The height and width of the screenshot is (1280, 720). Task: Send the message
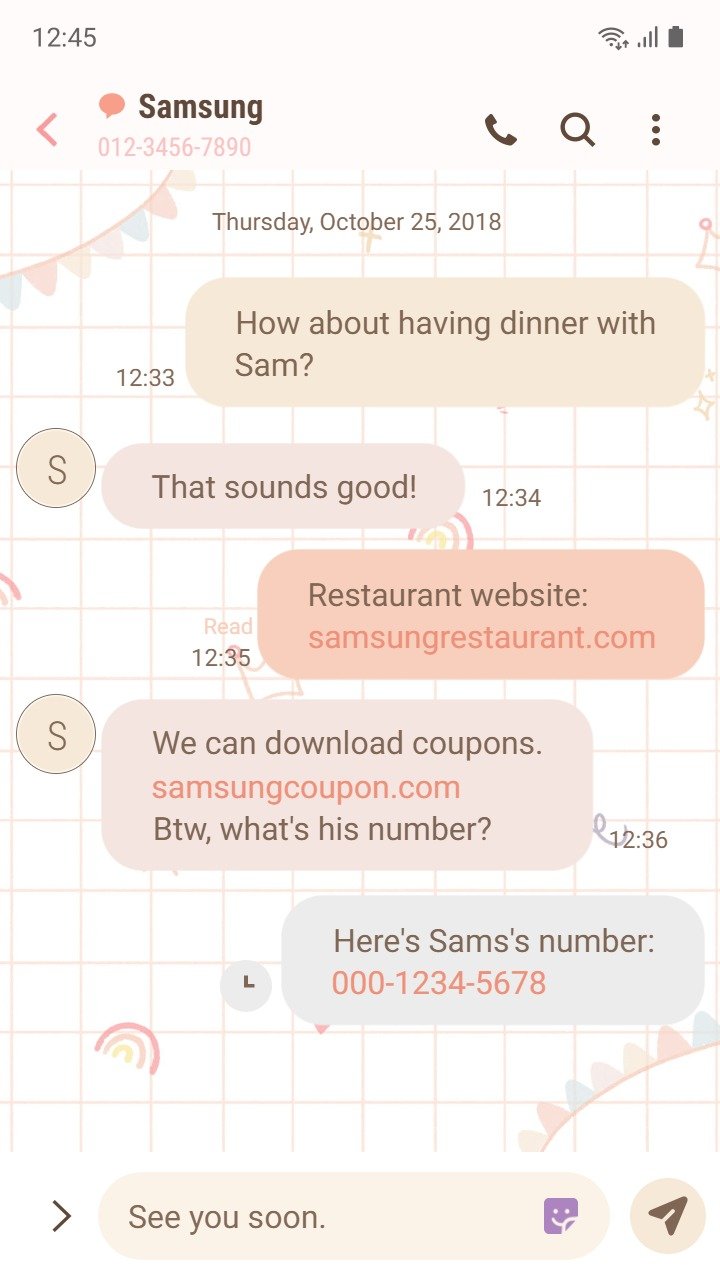(x=668, y=1216)
